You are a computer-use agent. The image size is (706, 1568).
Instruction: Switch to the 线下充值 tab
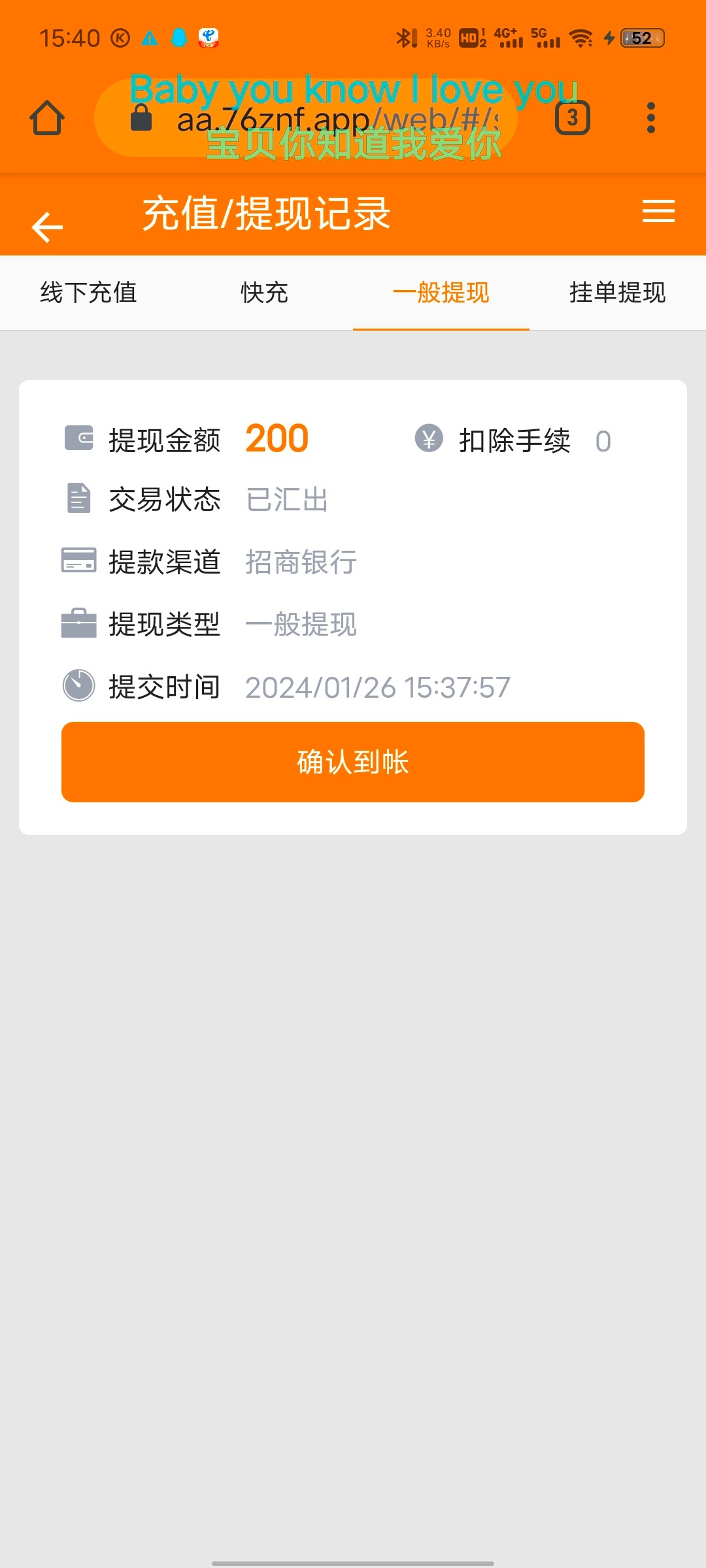88,292
